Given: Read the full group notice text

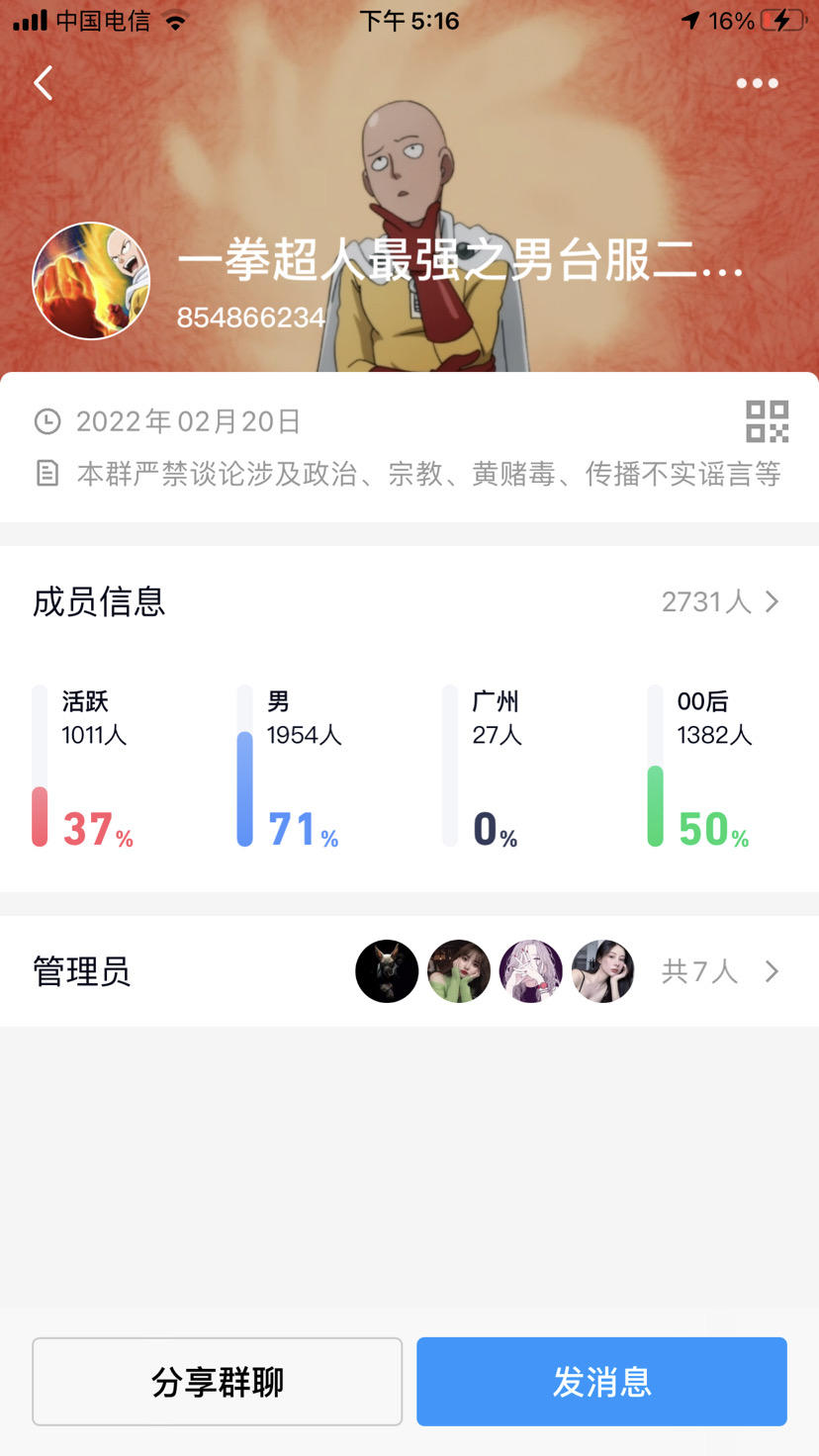Looking at the screenshot, I should 427,475.
